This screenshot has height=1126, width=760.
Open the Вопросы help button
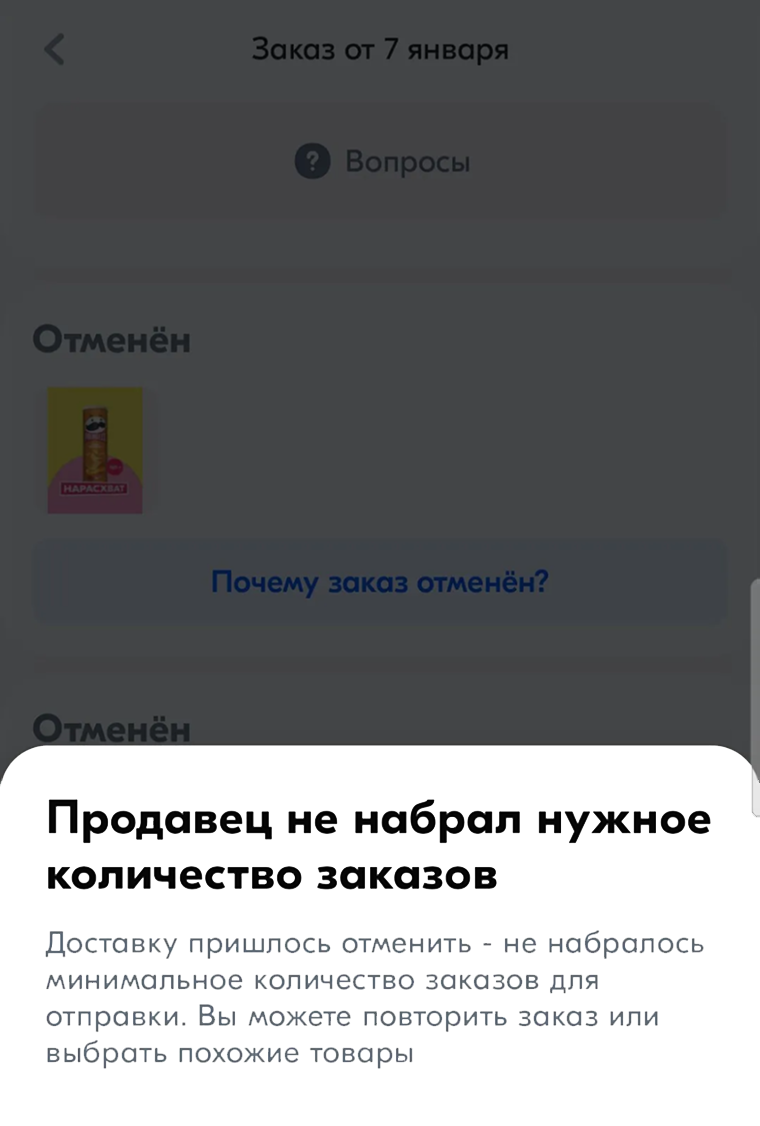point(380,161)
